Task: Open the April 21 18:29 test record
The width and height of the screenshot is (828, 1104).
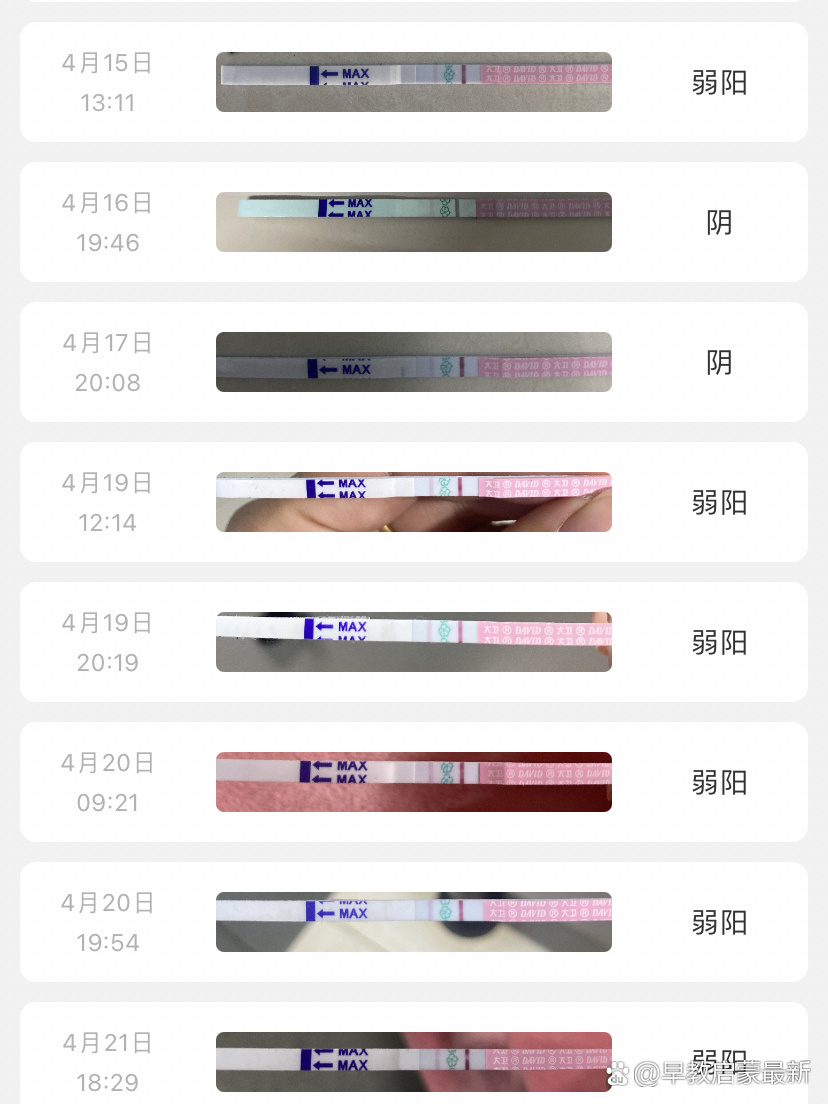Action: point(413,1060)
